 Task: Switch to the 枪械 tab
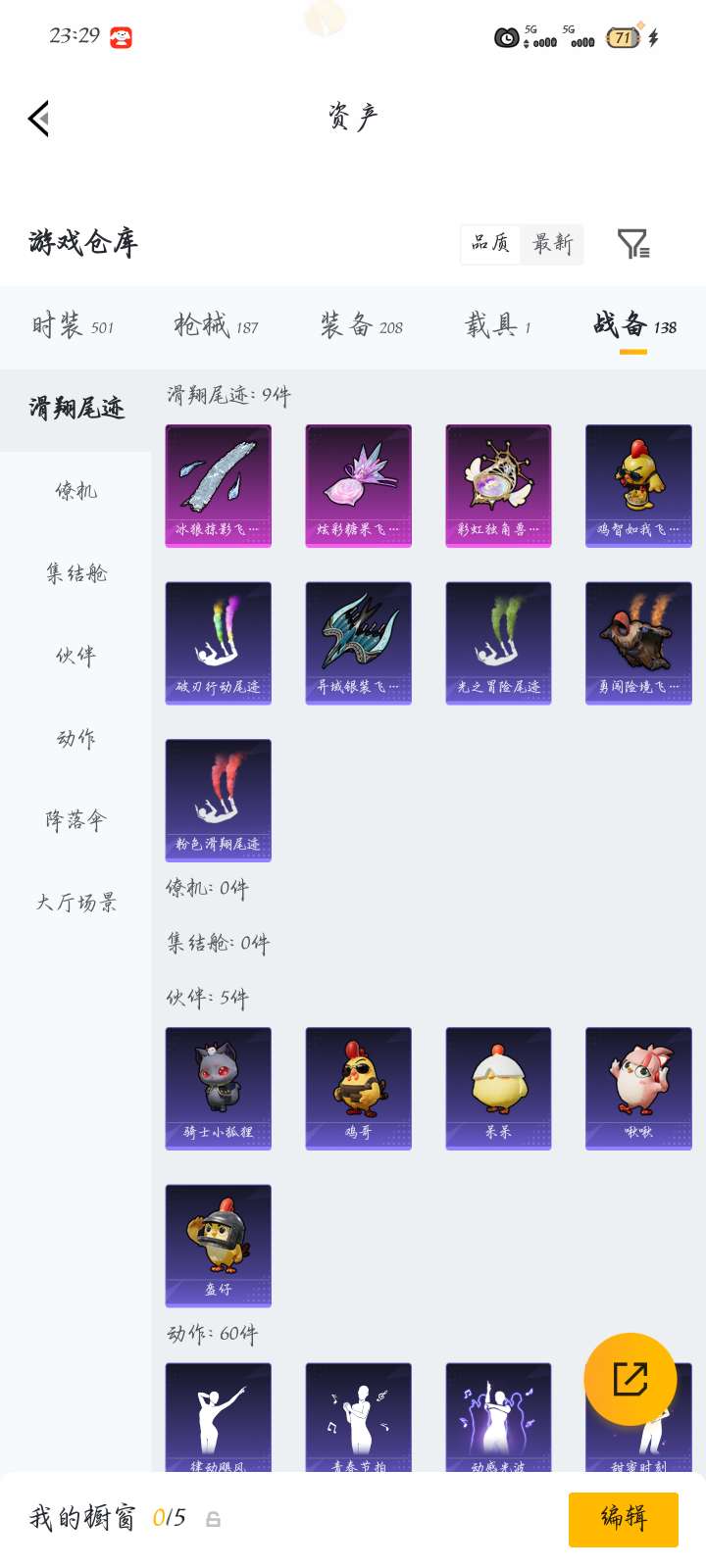[x=216, y=325]
